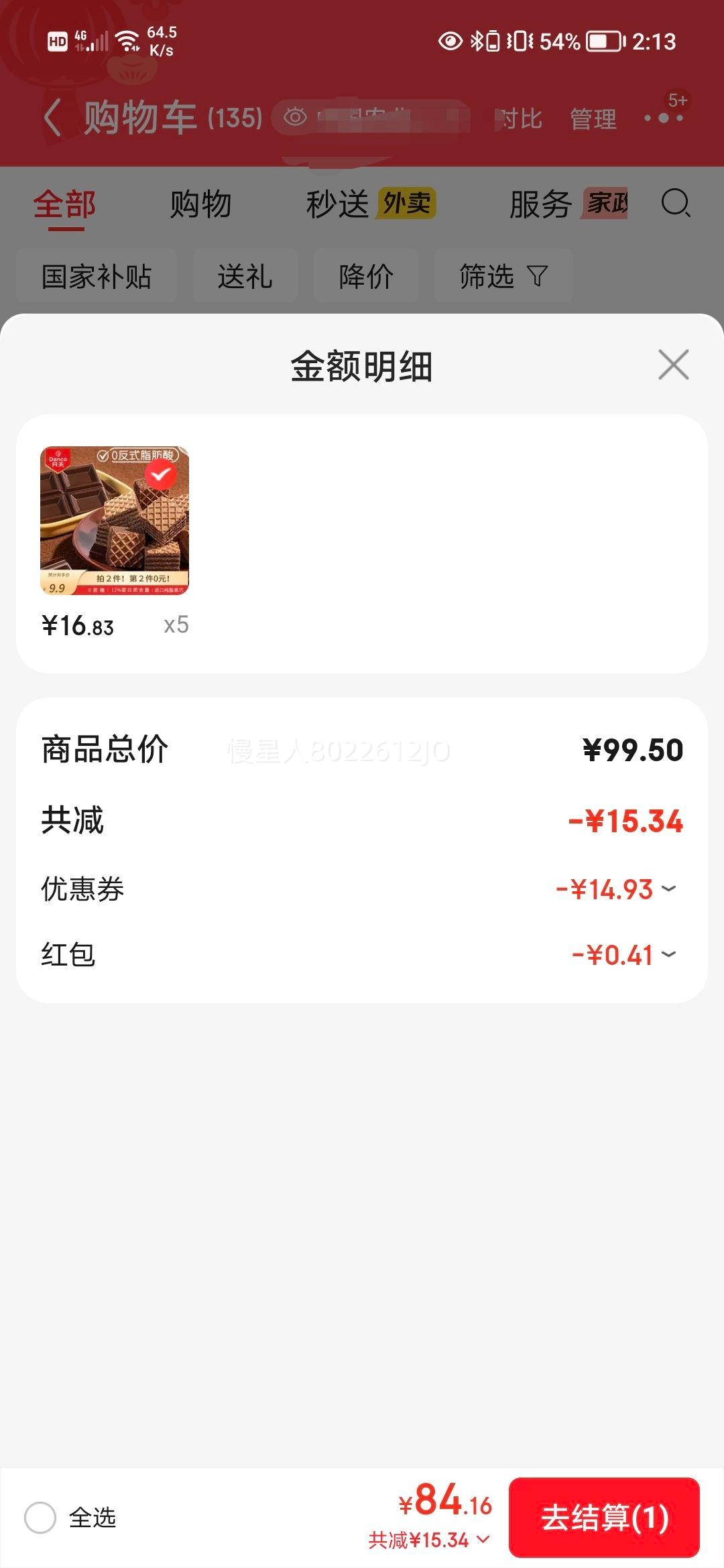724x1568 pixels.
Task: Open 管理 to manage cart items
Action: (593, 119)
